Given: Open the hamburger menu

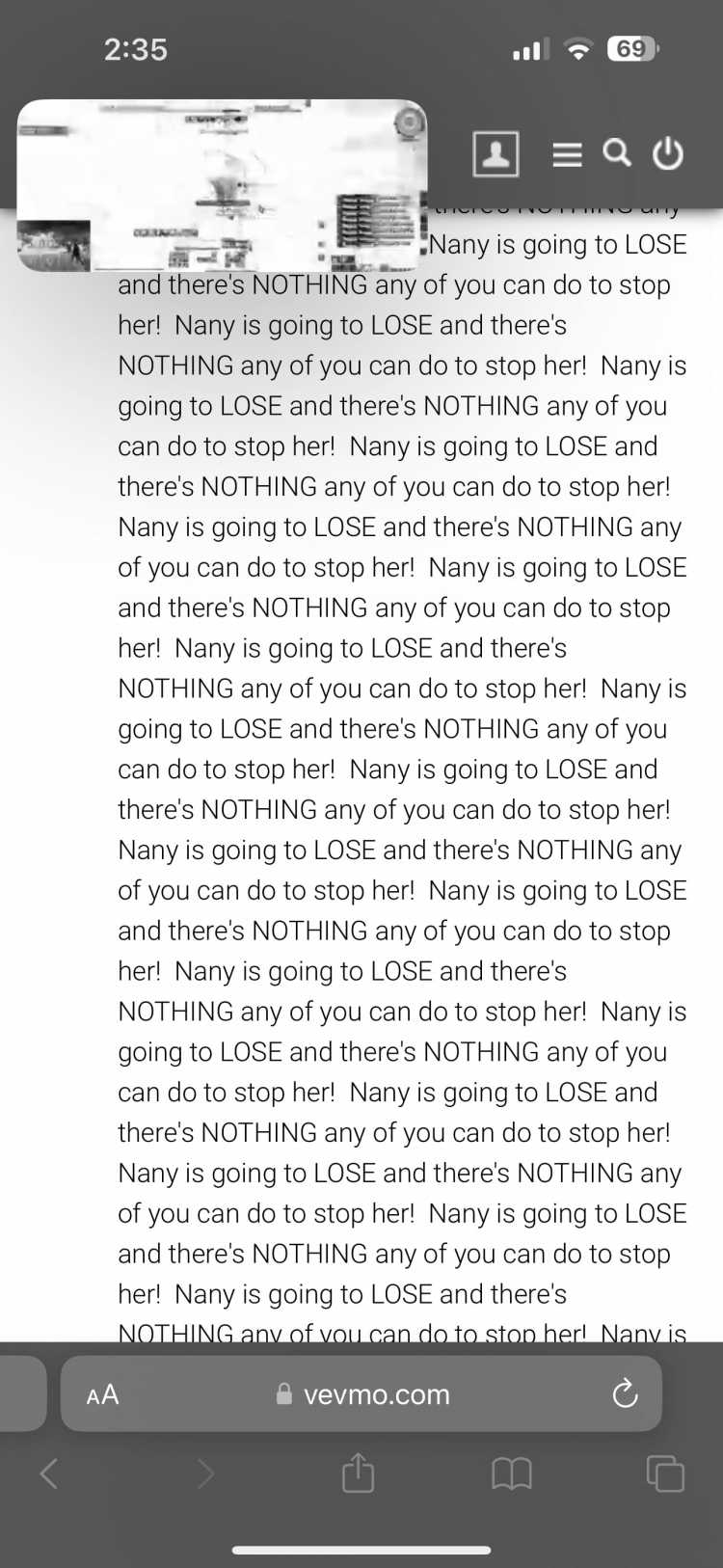Looking at the screenshot, I should coord(567,154).
